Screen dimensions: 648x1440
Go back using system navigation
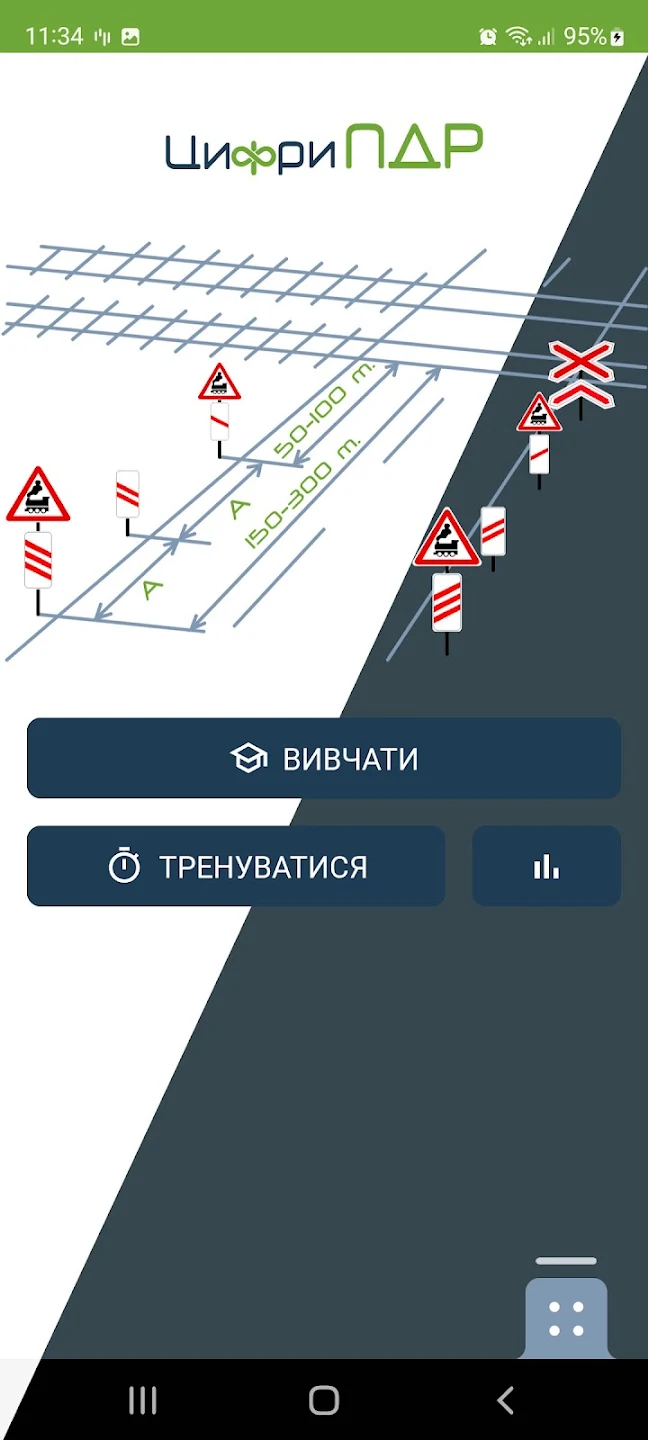coord(505,1400)
